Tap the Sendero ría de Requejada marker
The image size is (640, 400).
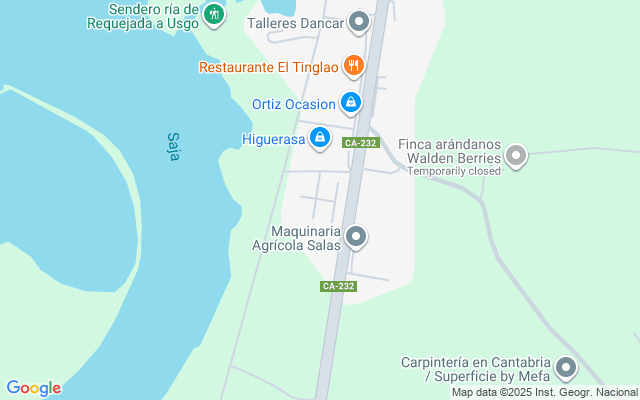coord(213,14)
